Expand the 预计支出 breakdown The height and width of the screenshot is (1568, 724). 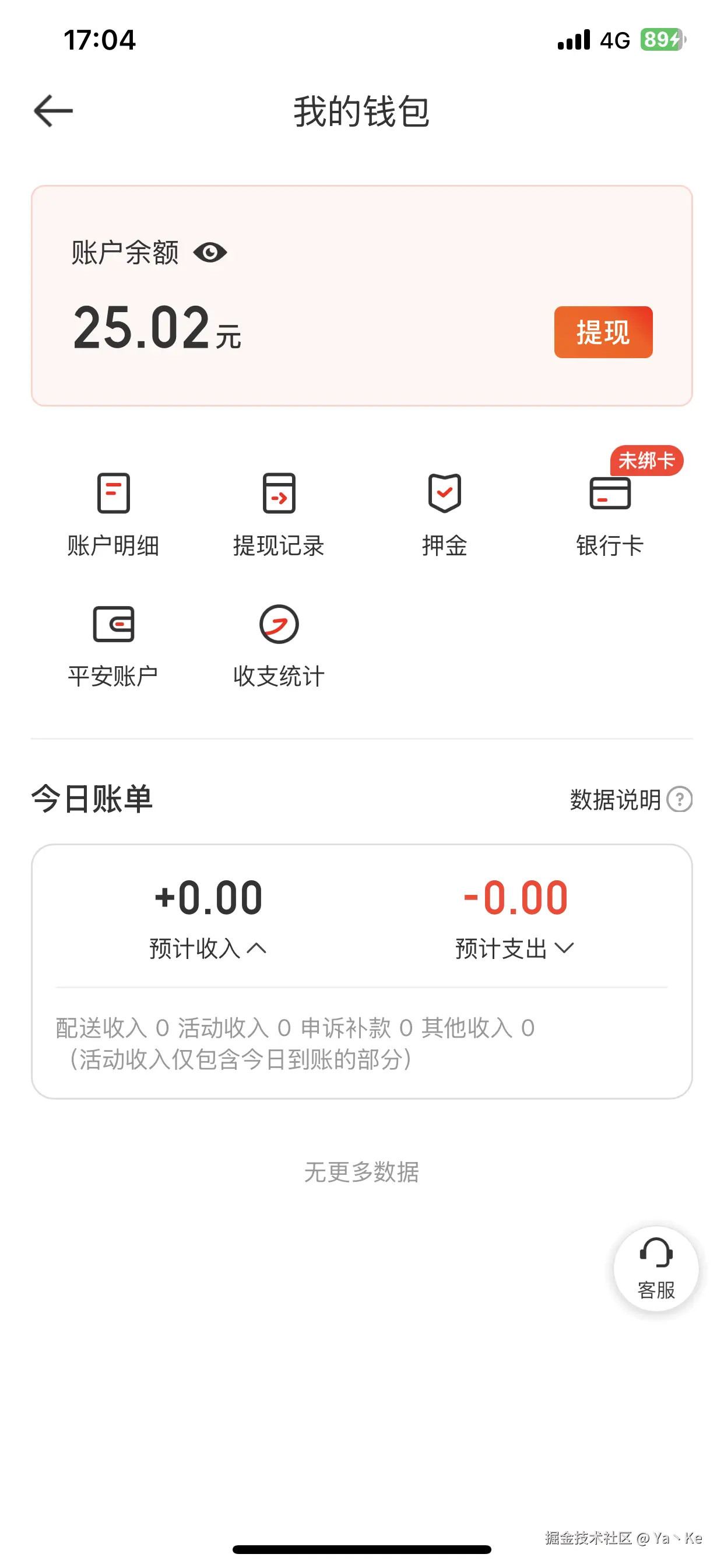pyautogui.click(x=565, y=948)
